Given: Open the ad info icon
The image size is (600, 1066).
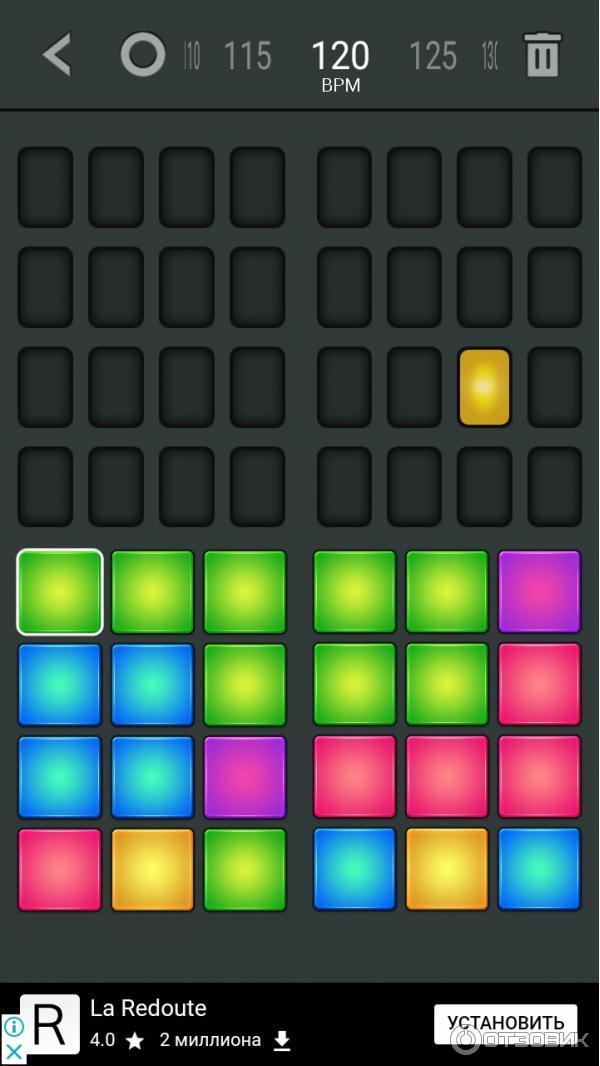Looking at the screenshot, I should 13,1027.
